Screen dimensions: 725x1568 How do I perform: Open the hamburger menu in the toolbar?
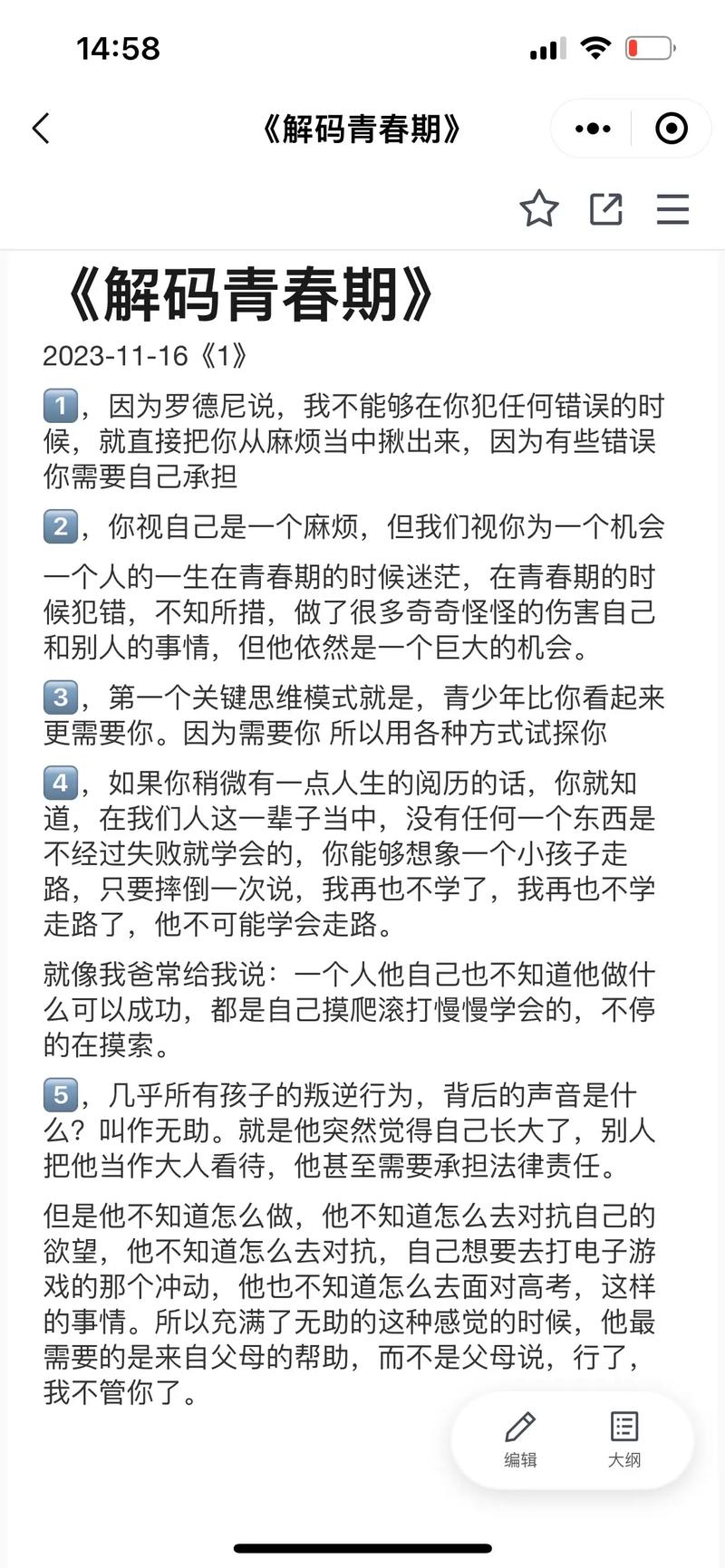click(672, 208)
